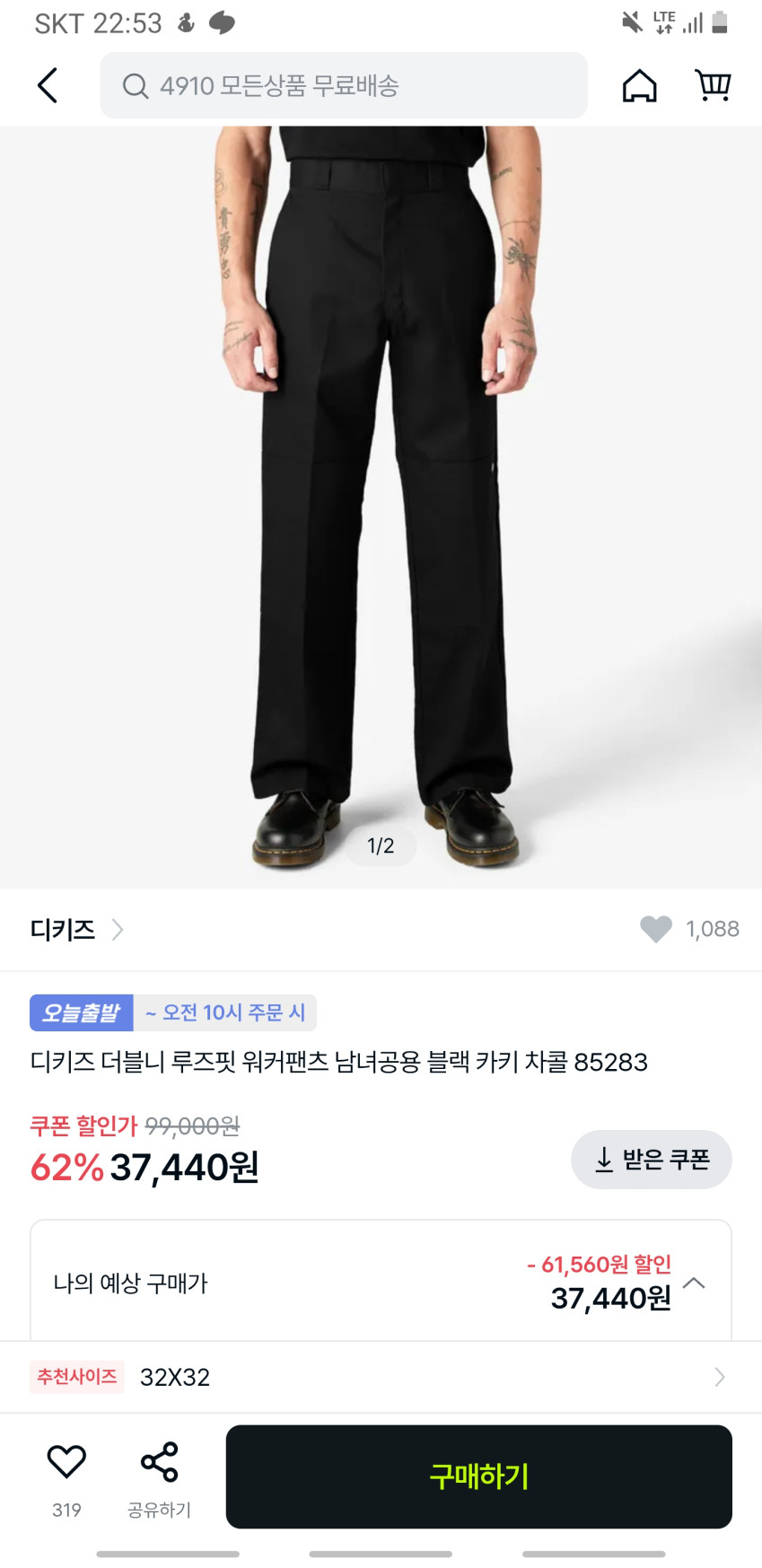
Task: Like the brand via the 1,088 heart
Action: (656, 930)
